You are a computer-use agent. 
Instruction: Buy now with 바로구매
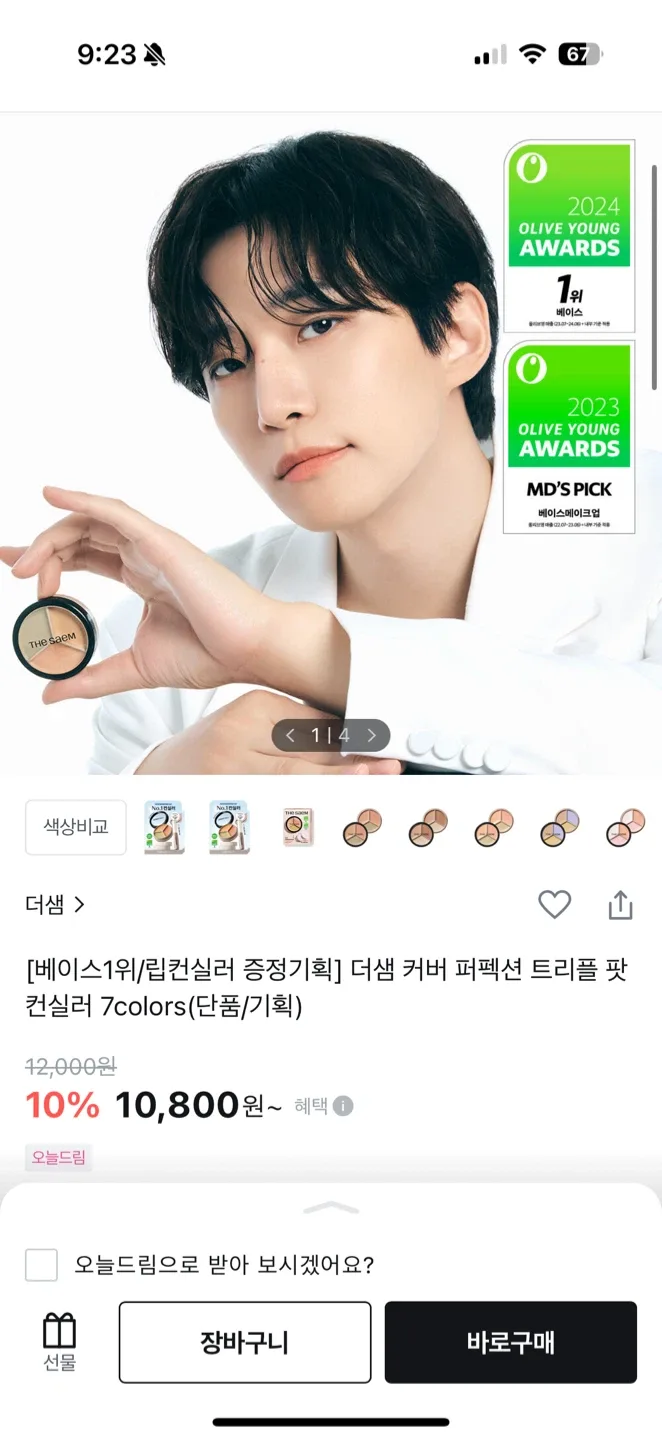pos(510,1342)
